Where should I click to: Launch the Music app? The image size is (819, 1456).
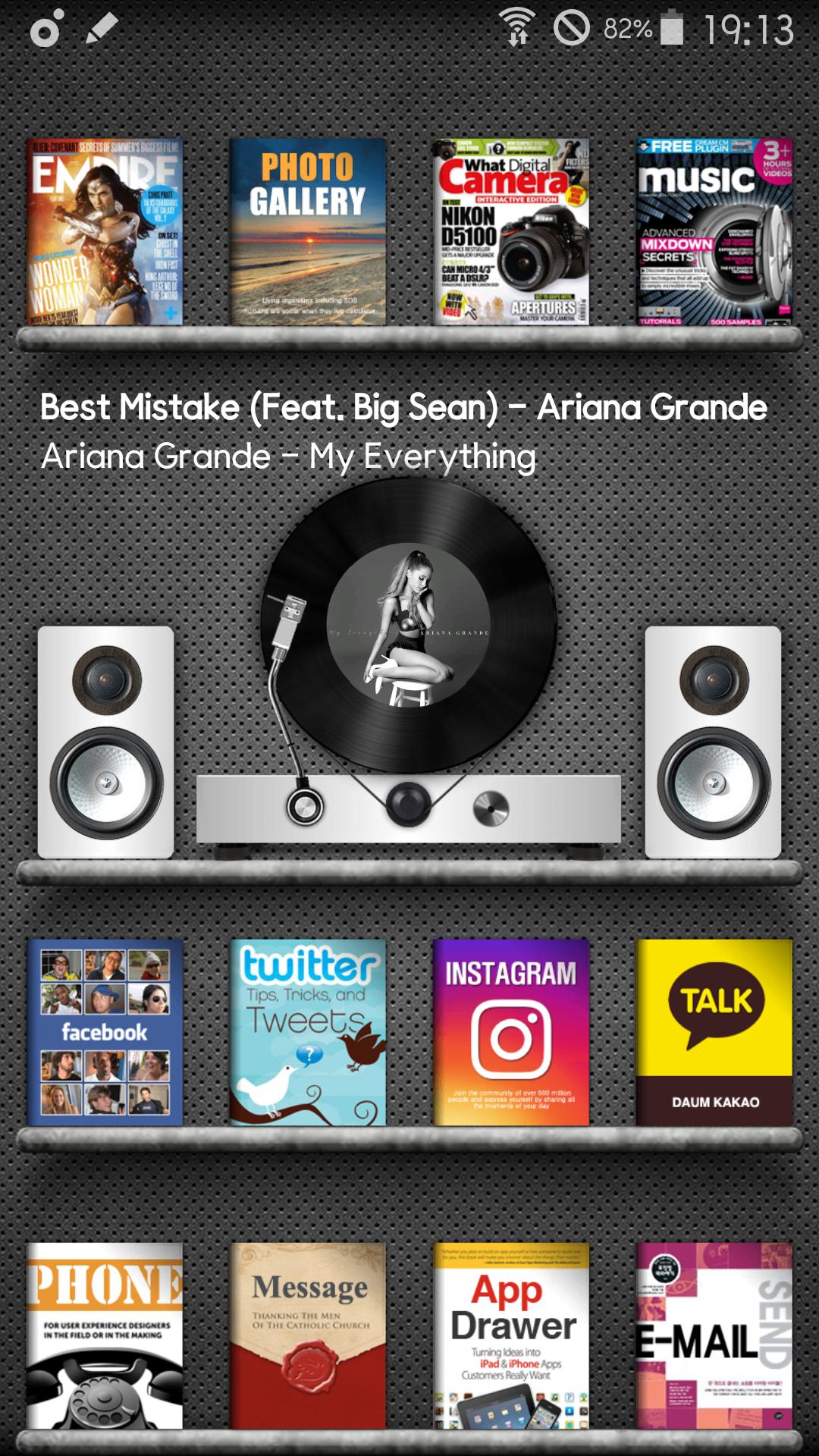pos(714,231)
